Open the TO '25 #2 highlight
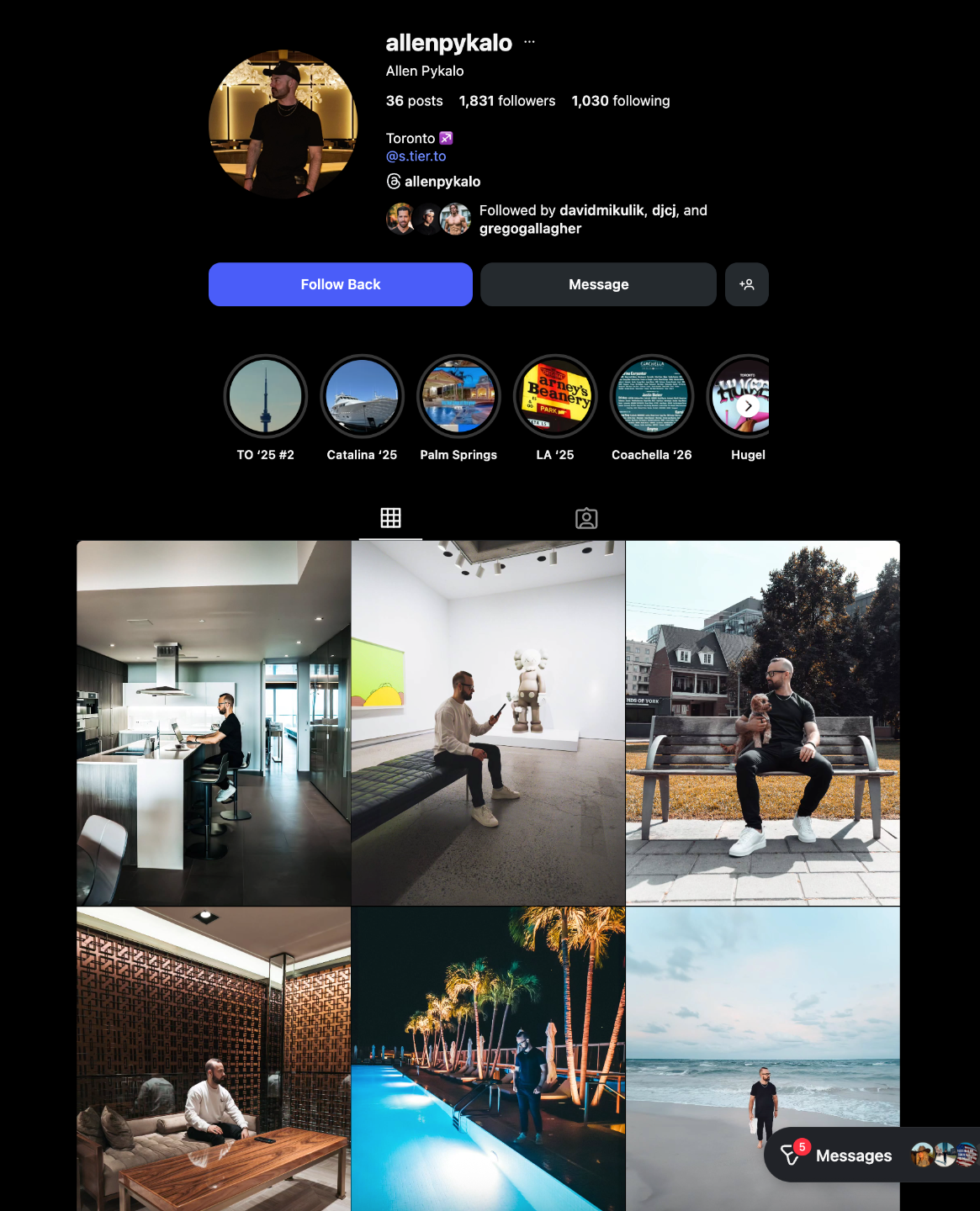 [x=266, y=396]
